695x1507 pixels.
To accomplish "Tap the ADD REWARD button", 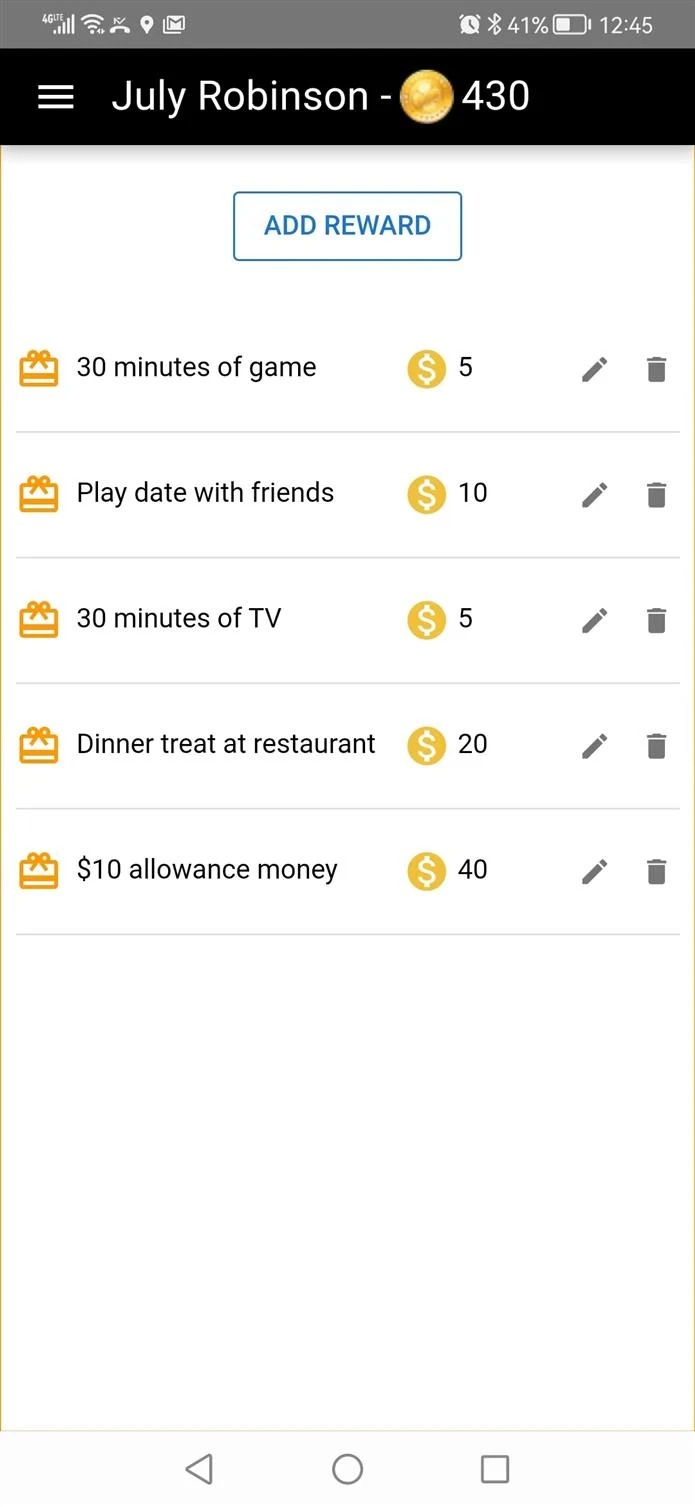I will pos(347,226).
